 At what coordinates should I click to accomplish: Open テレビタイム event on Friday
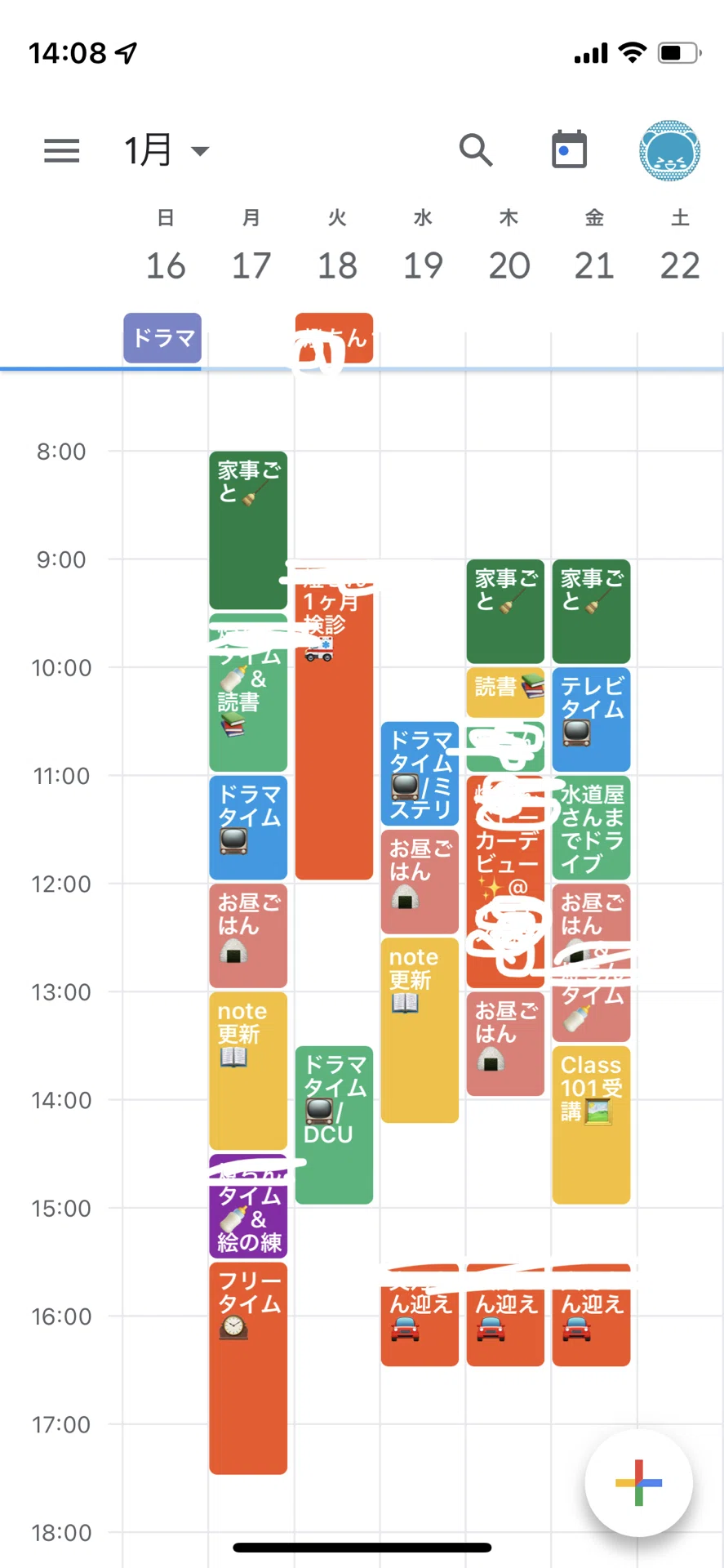[591, 719]
